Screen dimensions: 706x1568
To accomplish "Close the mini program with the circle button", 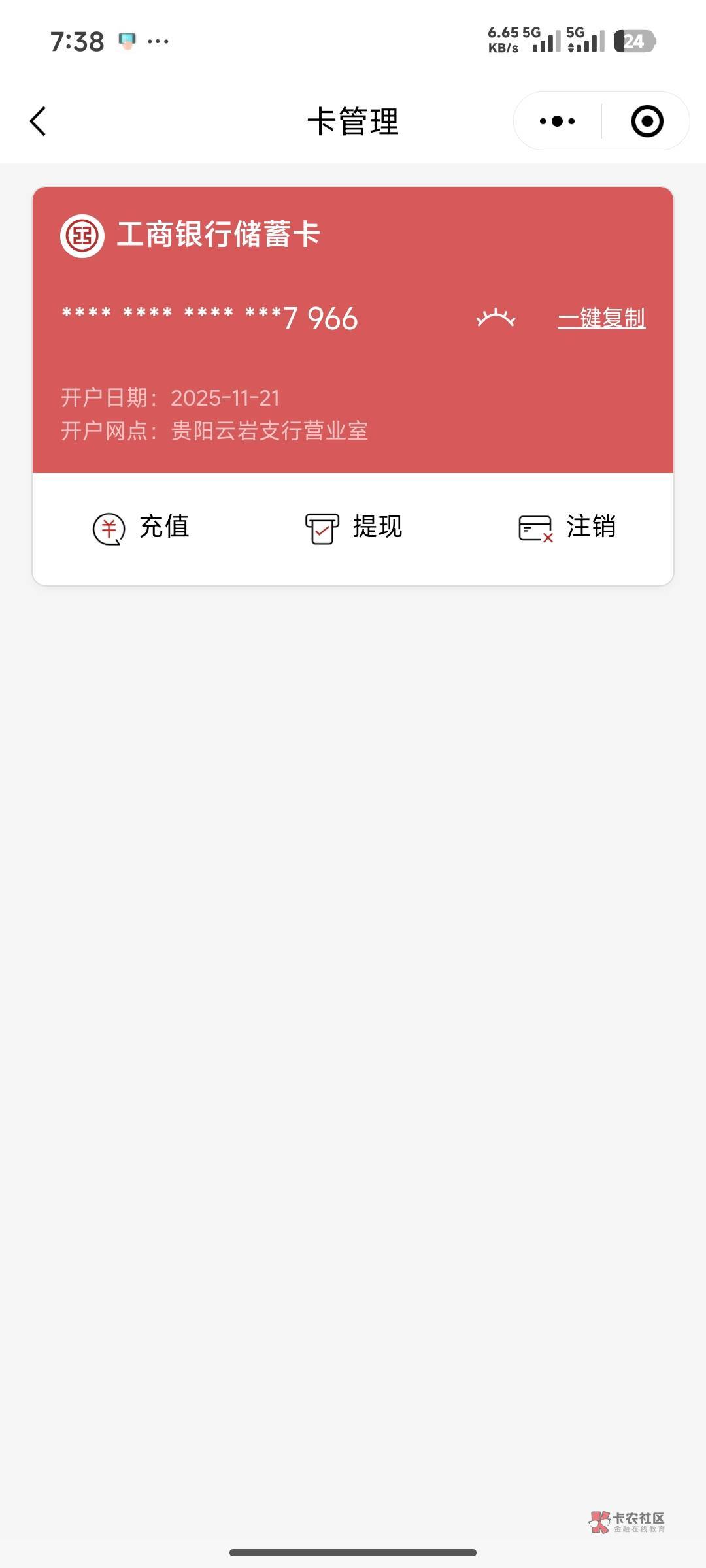I will (x=647, y=122).
